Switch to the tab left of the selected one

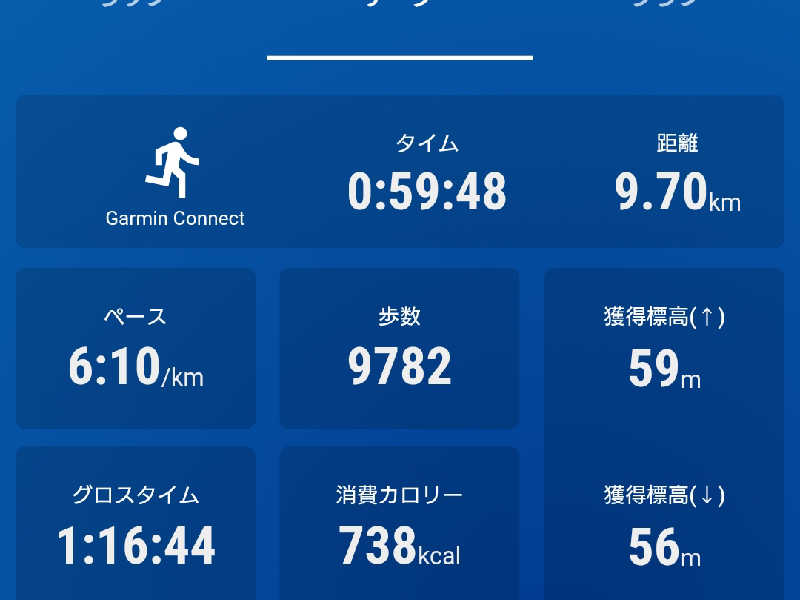tap(134, 5)
